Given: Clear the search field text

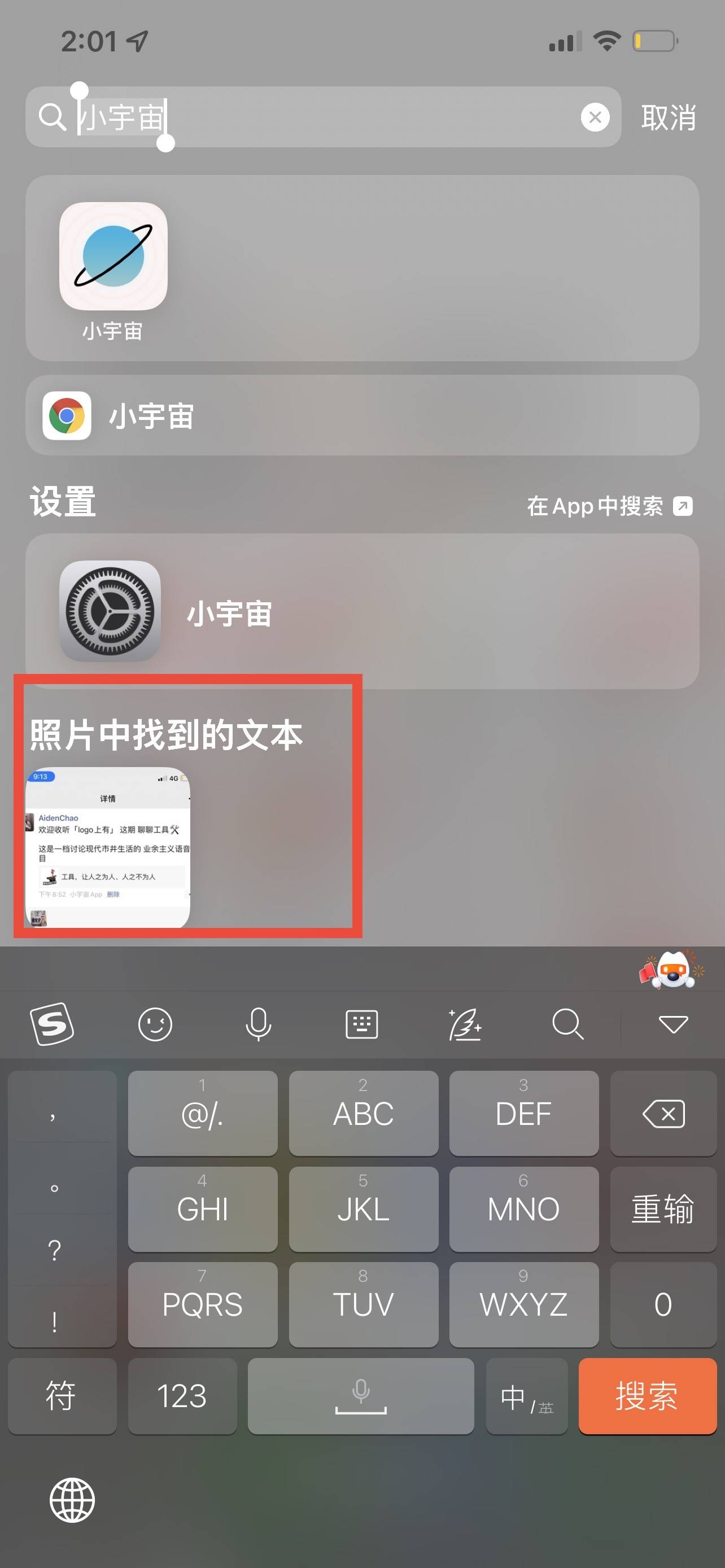Looking at the screenshot, I should [x=595, y=117].
